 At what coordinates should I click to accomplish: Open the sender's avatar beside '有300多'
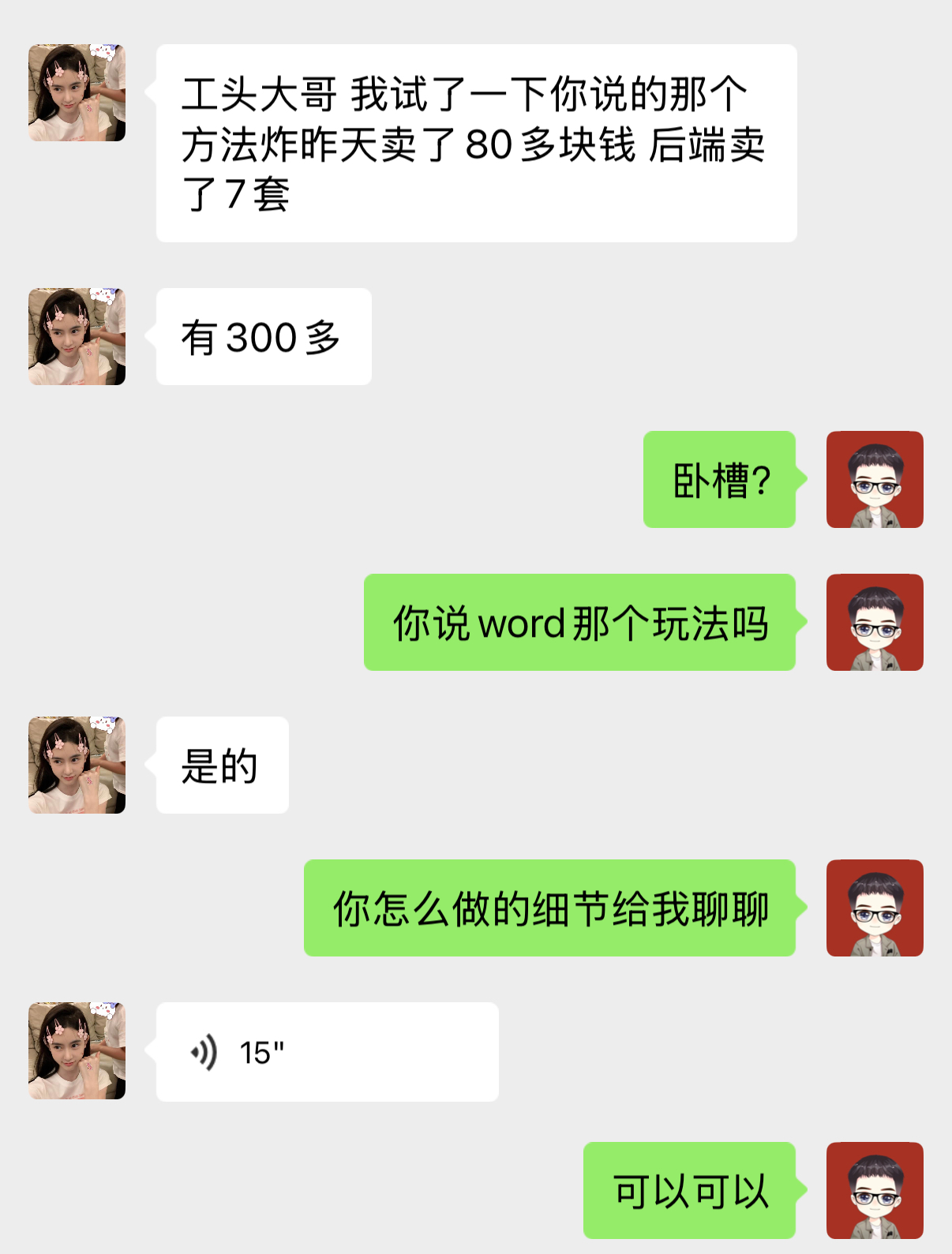pos(77,337)
